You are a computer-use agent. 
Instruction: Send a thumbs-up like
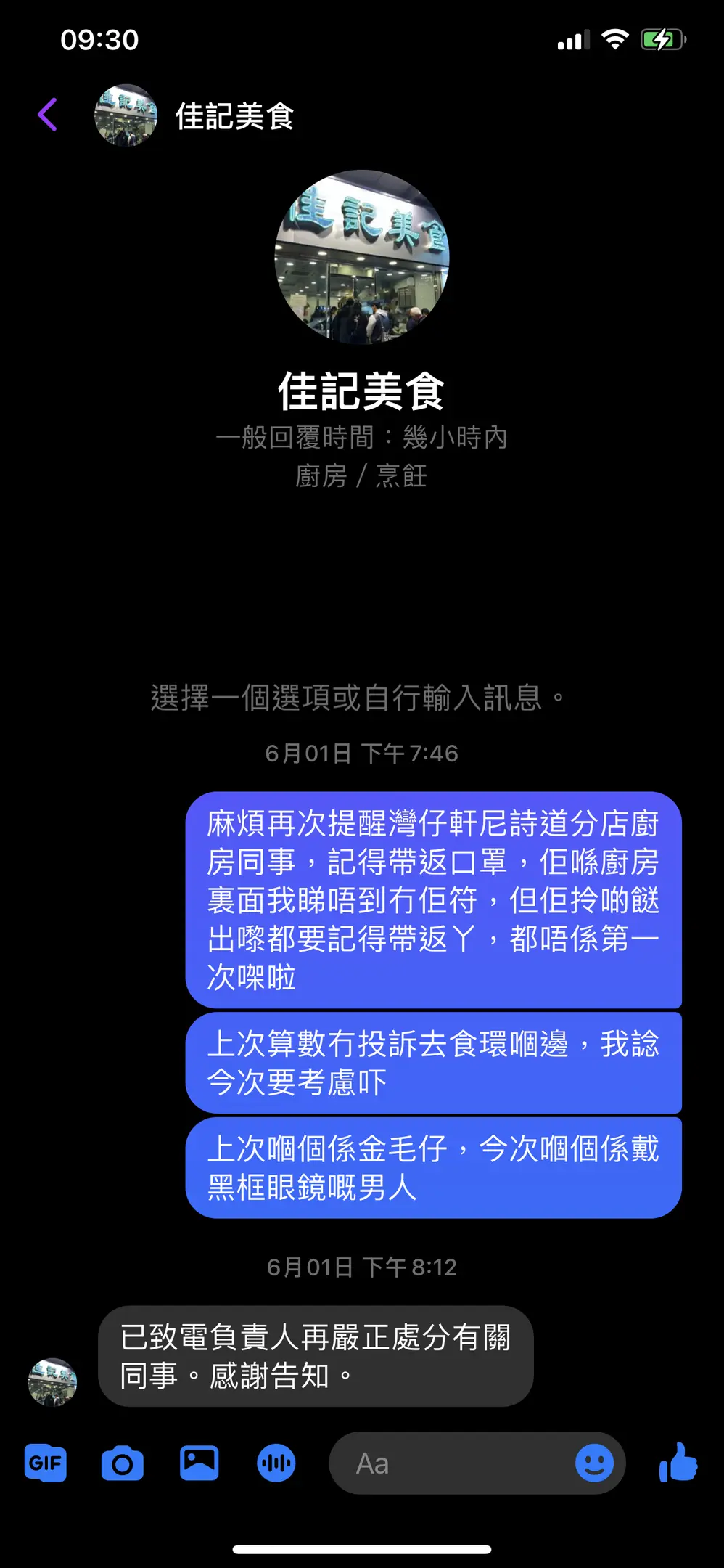pyautogui.click(x=678, y=1462)
